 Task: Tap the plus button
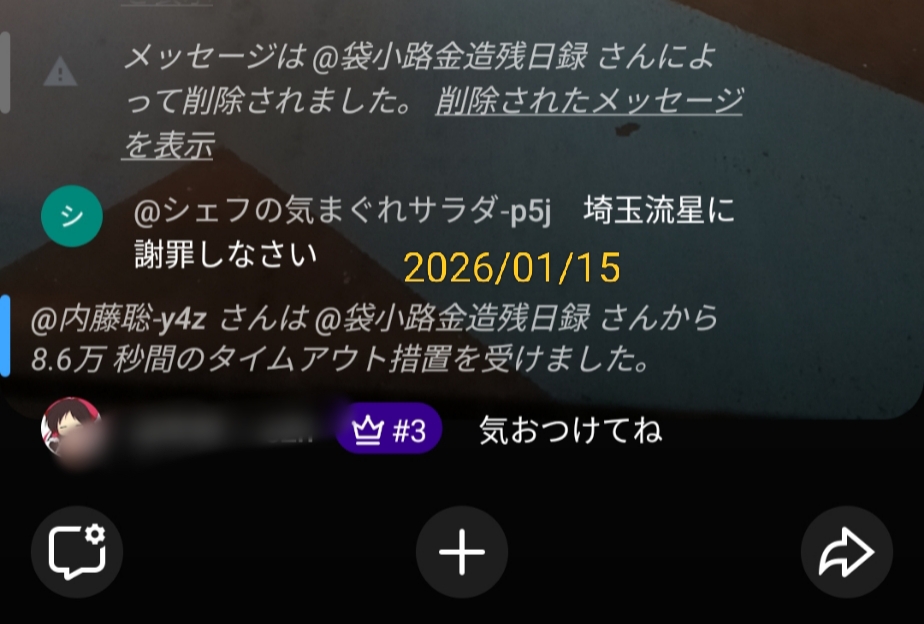[461, 552]
